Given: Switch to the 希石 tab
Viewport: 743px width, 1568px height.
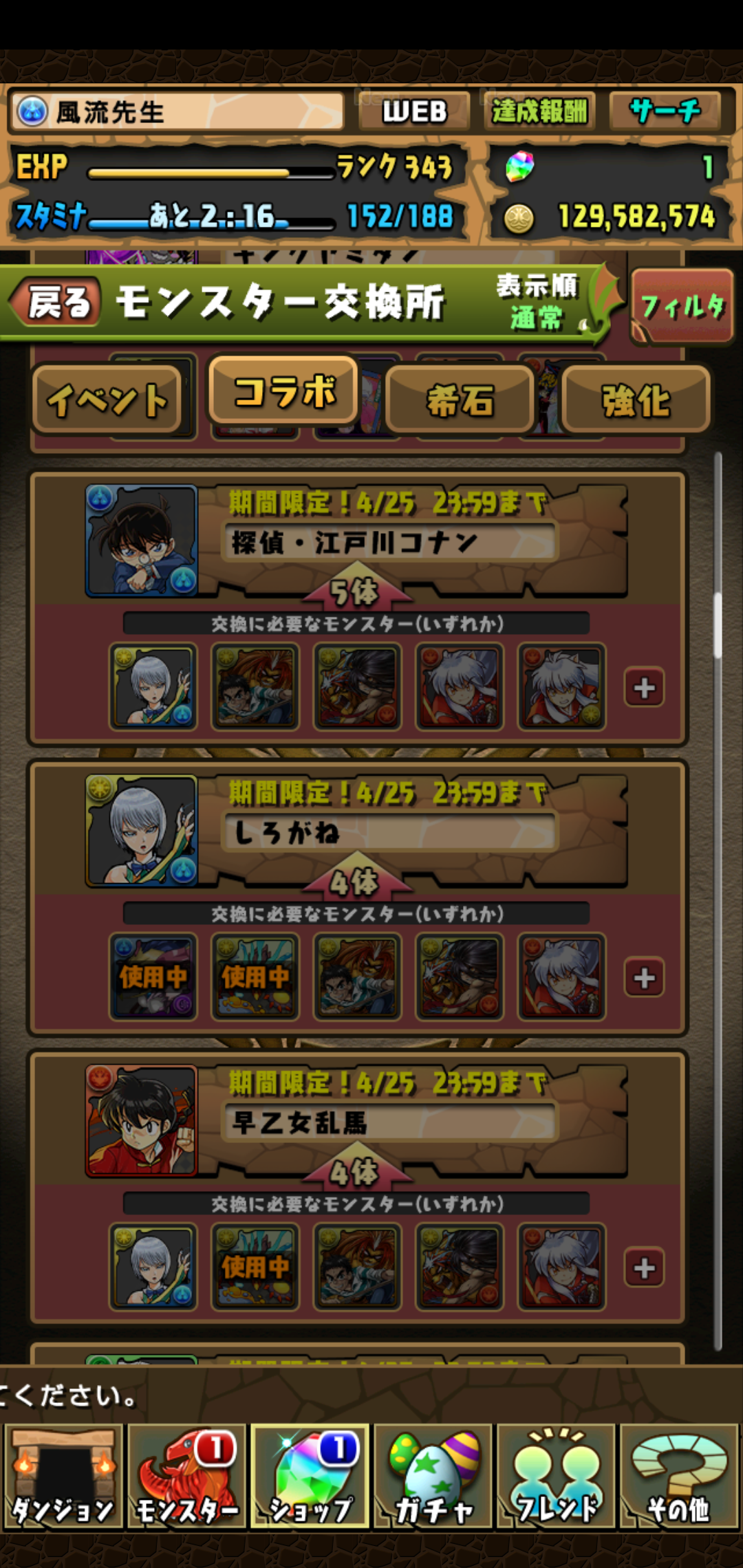Looking at the screenshot, I should coord(460,400).
